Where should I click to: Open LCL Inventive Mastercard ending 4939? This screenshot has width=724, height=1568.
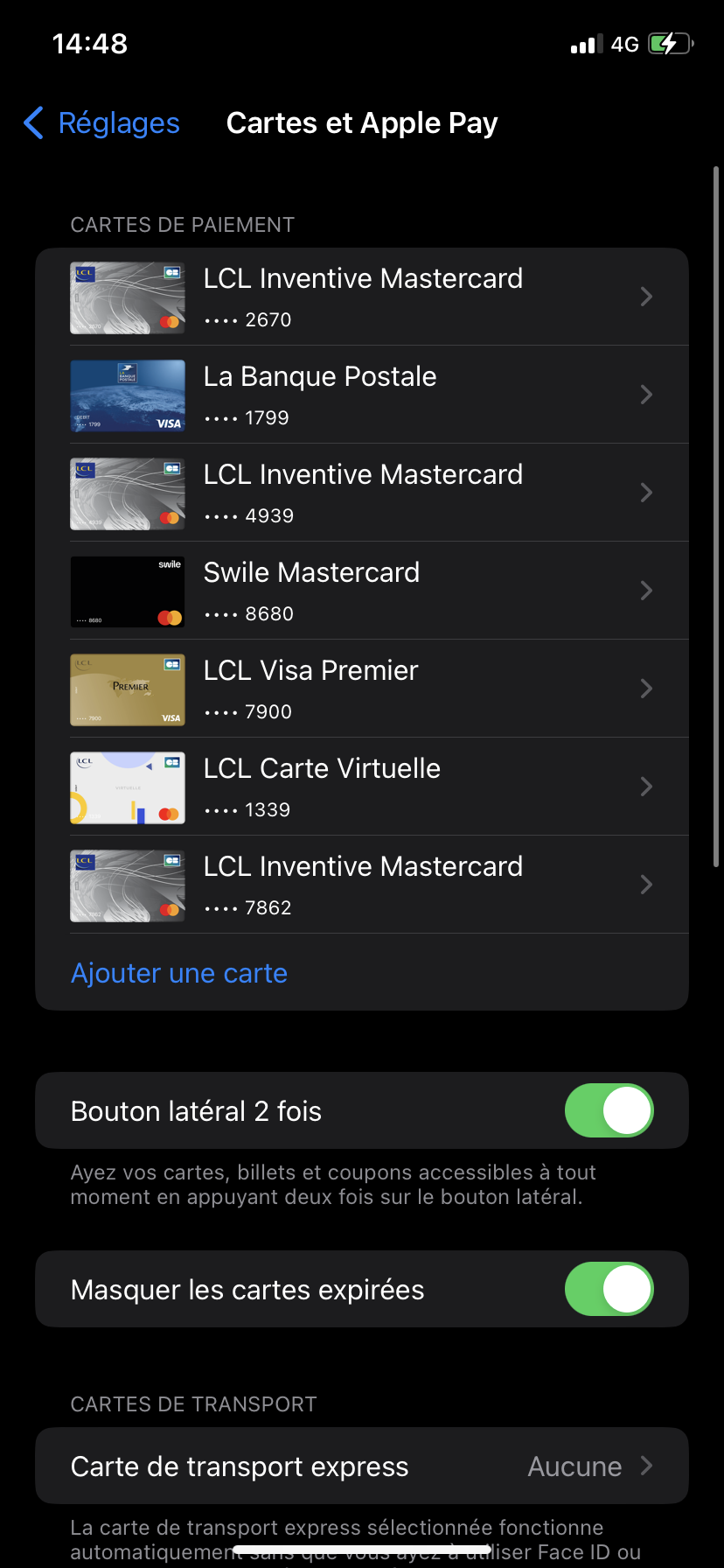tap(362, 493)
